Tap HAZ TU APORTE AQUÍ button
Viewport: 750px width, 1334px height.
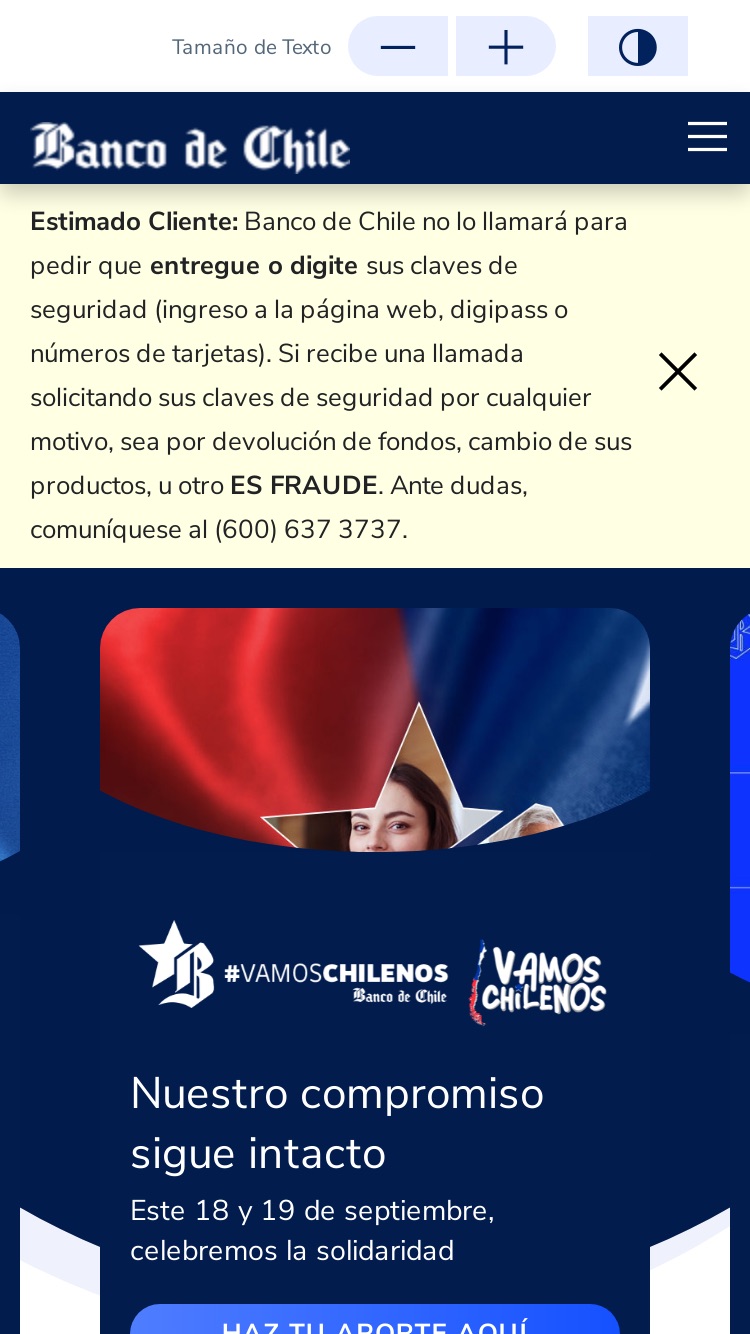(375, 1320)
